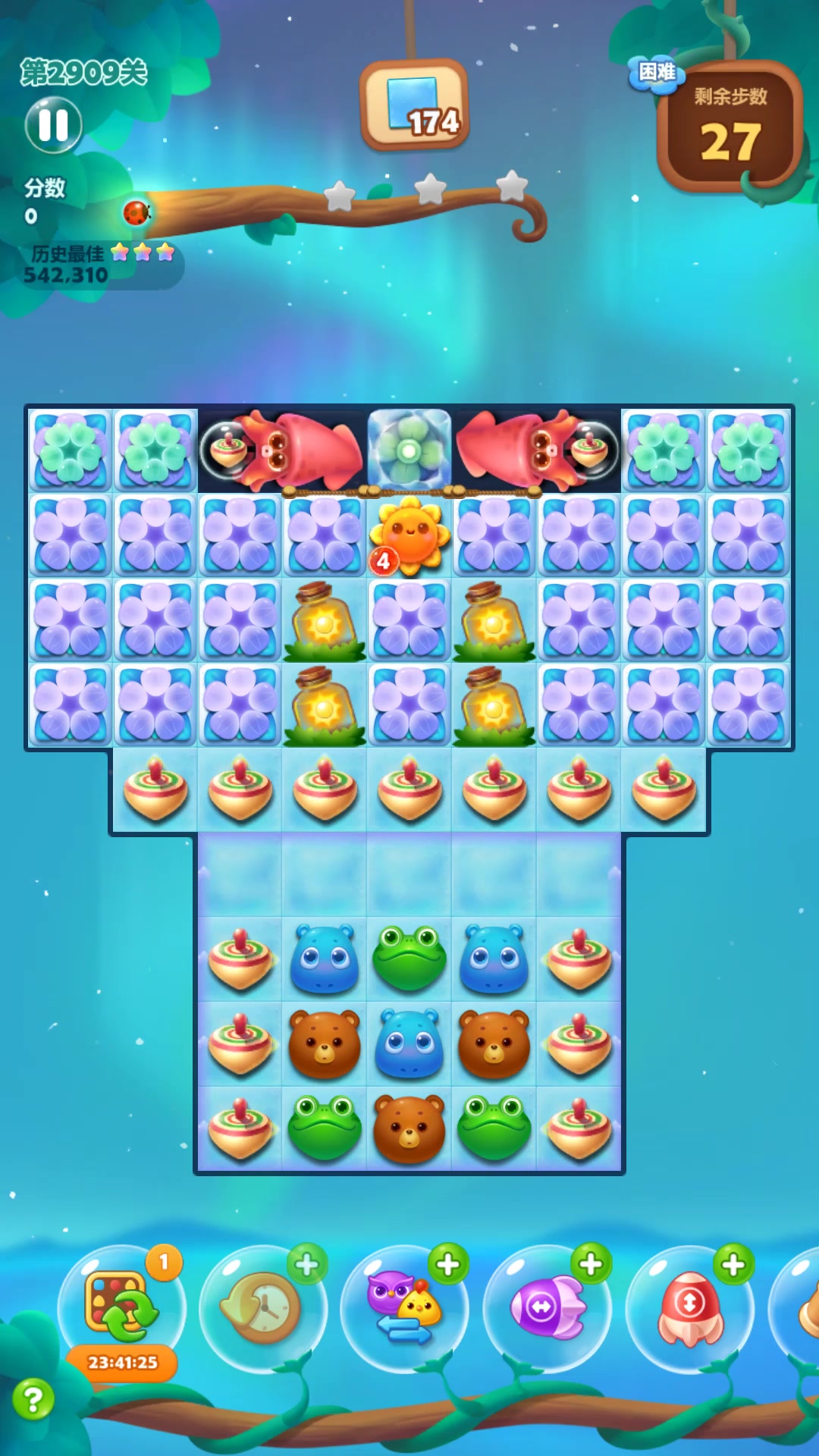
Task: Tap the green frog in the top row
Action: pos(409,959)
